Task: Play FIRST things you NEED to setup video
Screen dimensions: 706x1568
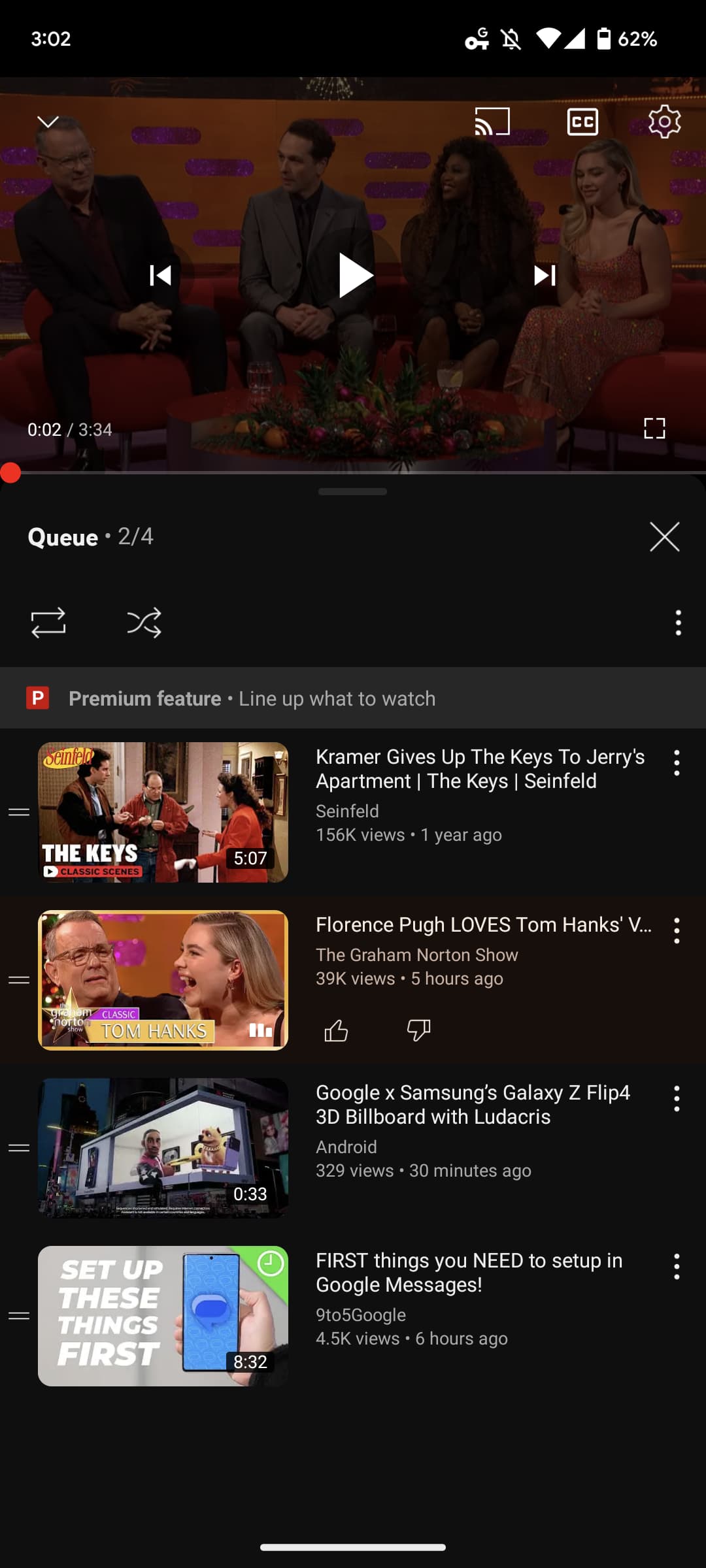Action: tap(163, 1316)
